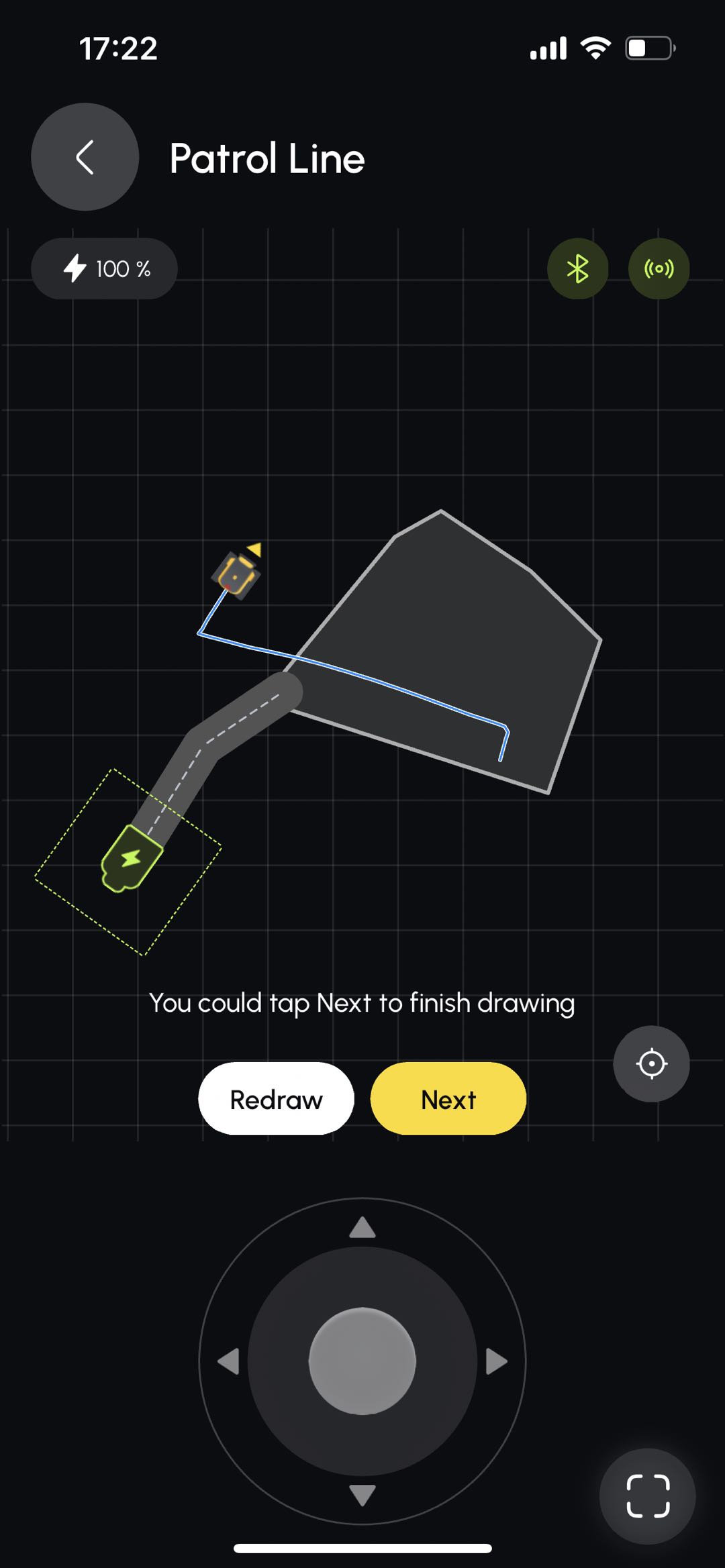The image size is (725, 1568).
Task: Toggle fullscreen map view
Action: (647, 1496)
